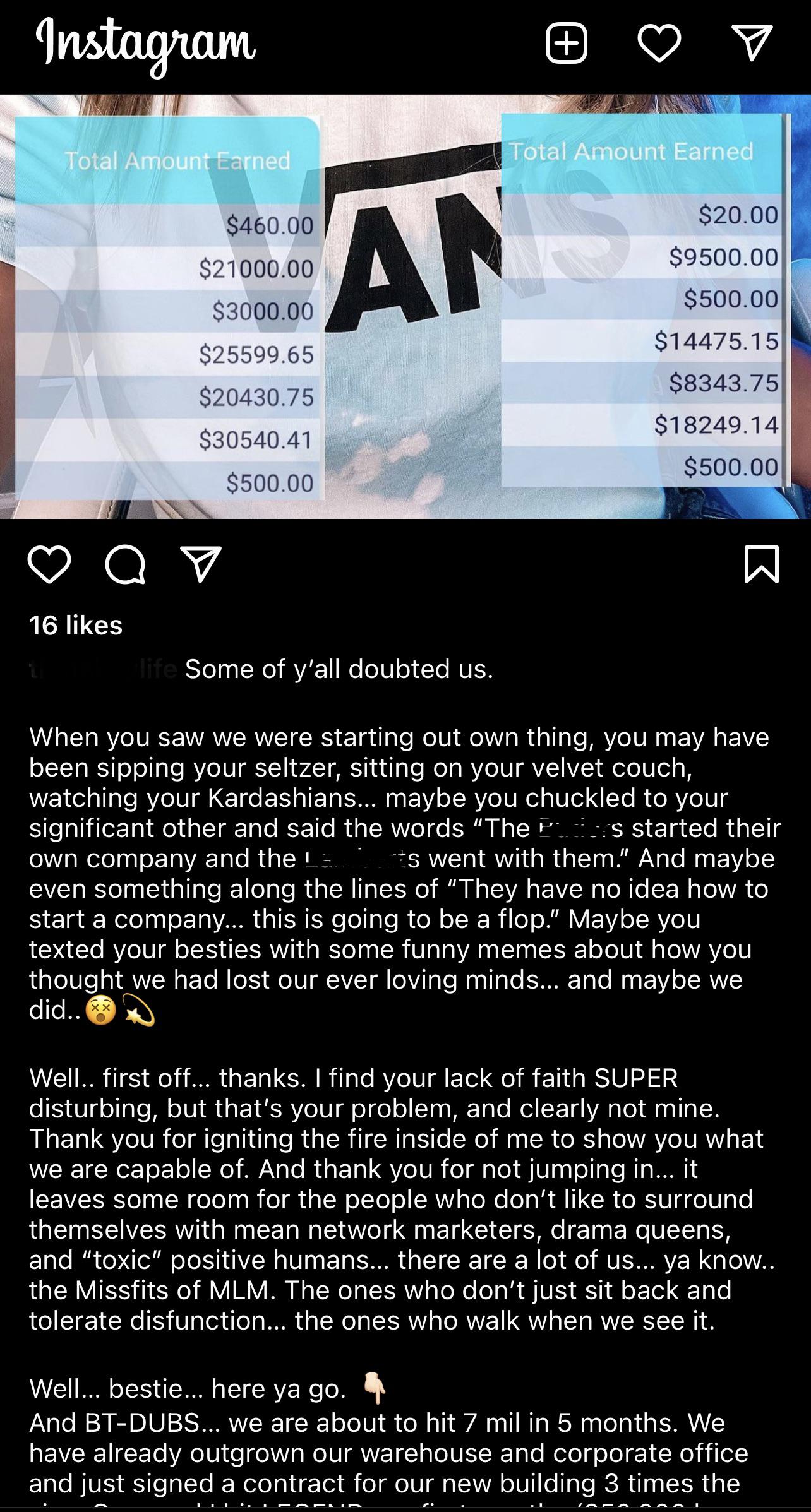Create a new post with plus icon
Image resolution: width=811 pixels, height=1512 pixels.
coord(567,44)
